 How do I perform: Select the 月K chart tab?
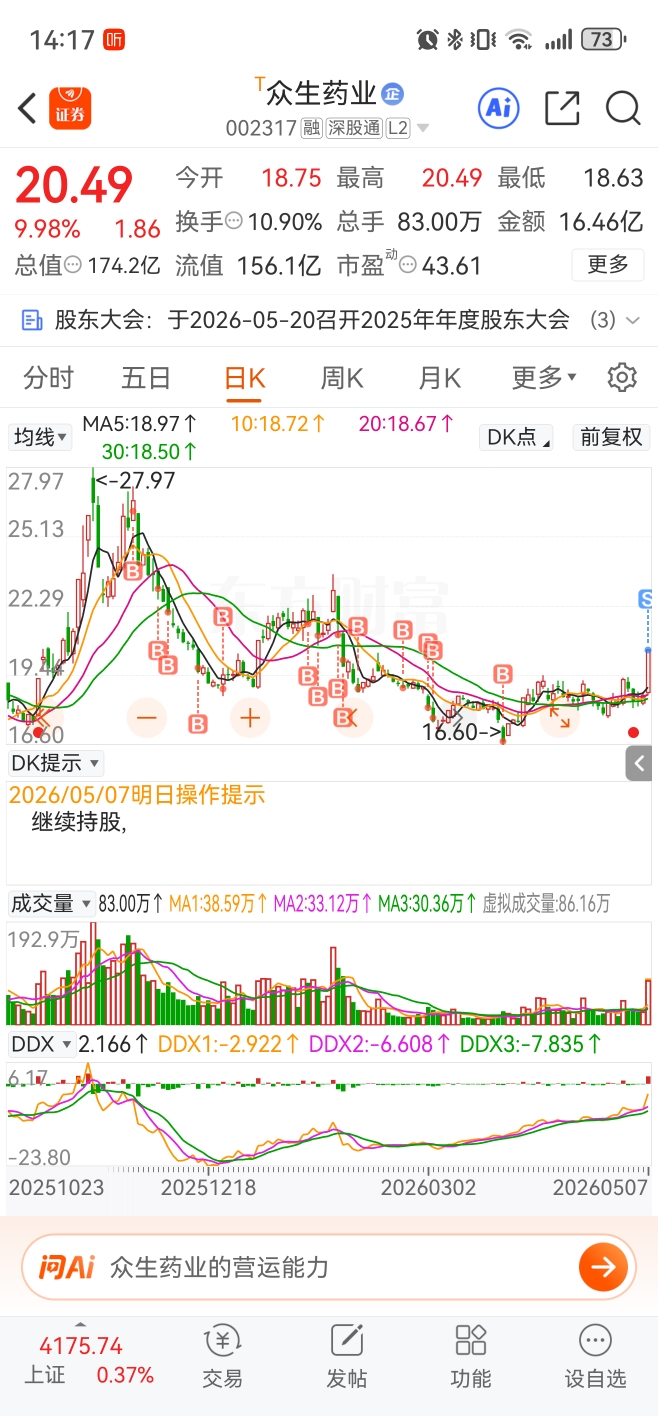click(x=439, y=378)
